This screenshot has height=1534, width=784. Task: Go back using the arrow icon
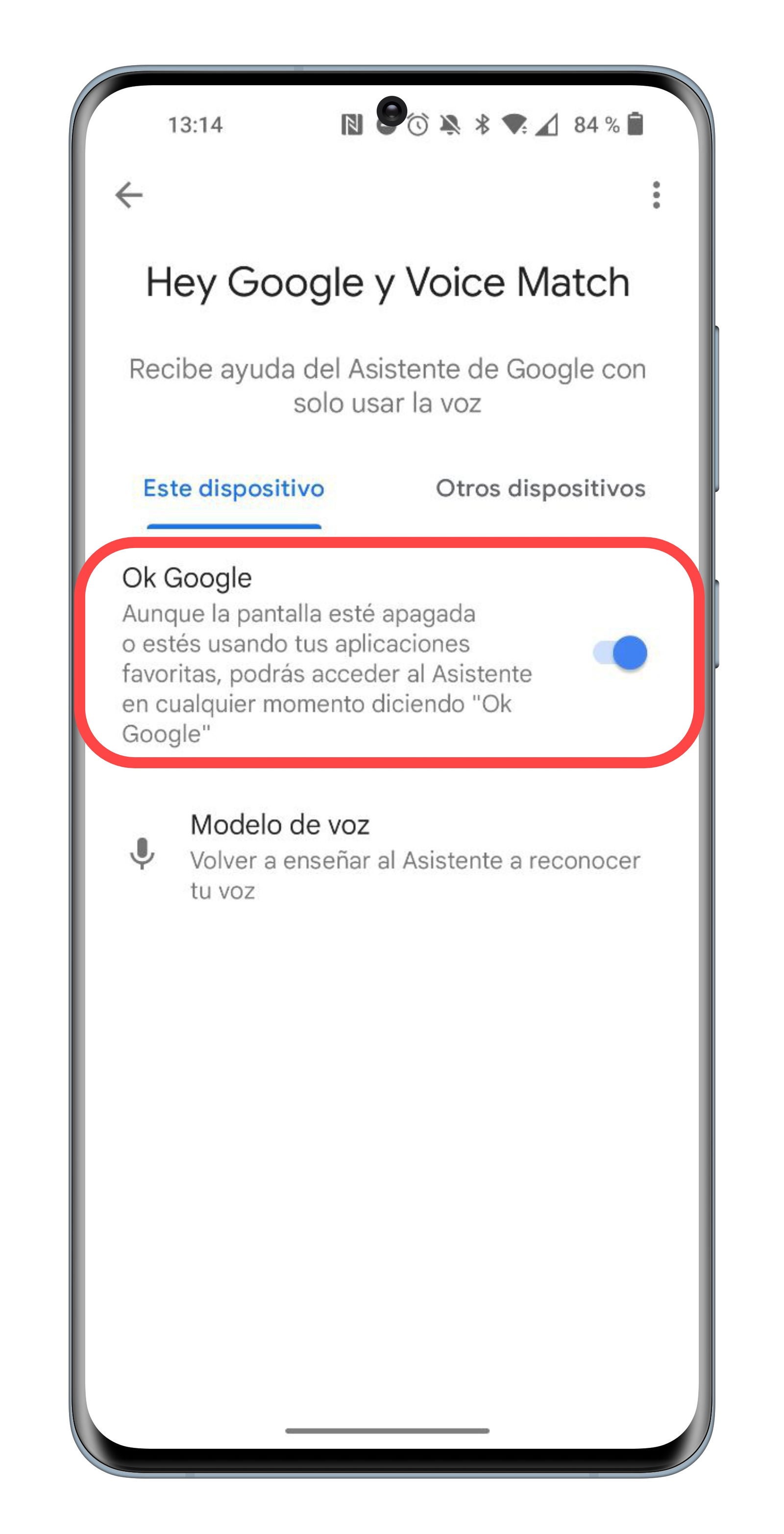click(x=128, y=195)
